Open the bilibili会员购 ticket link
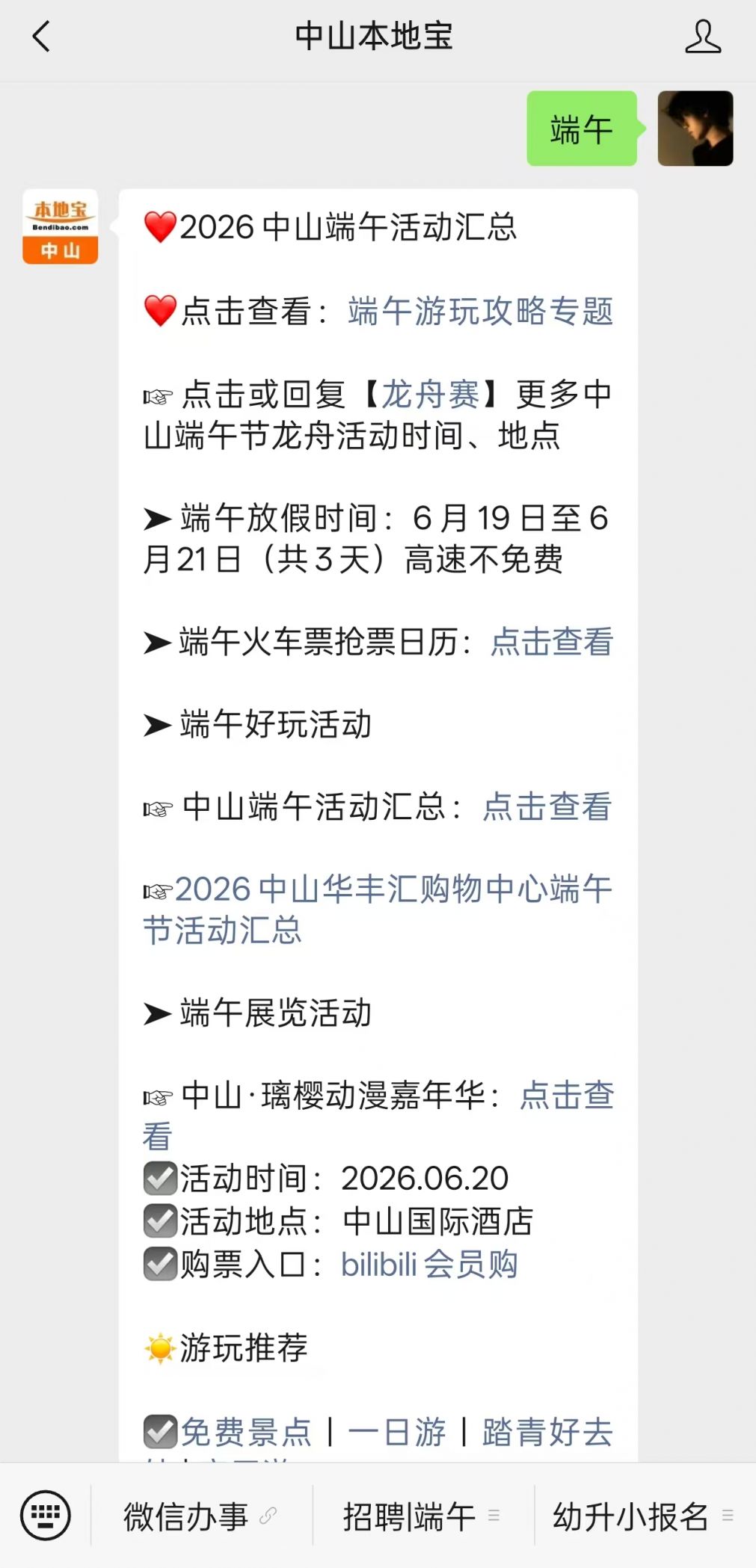Image resolution: width=756 pixels, height=1568 pixels. tap(429, 1264)
